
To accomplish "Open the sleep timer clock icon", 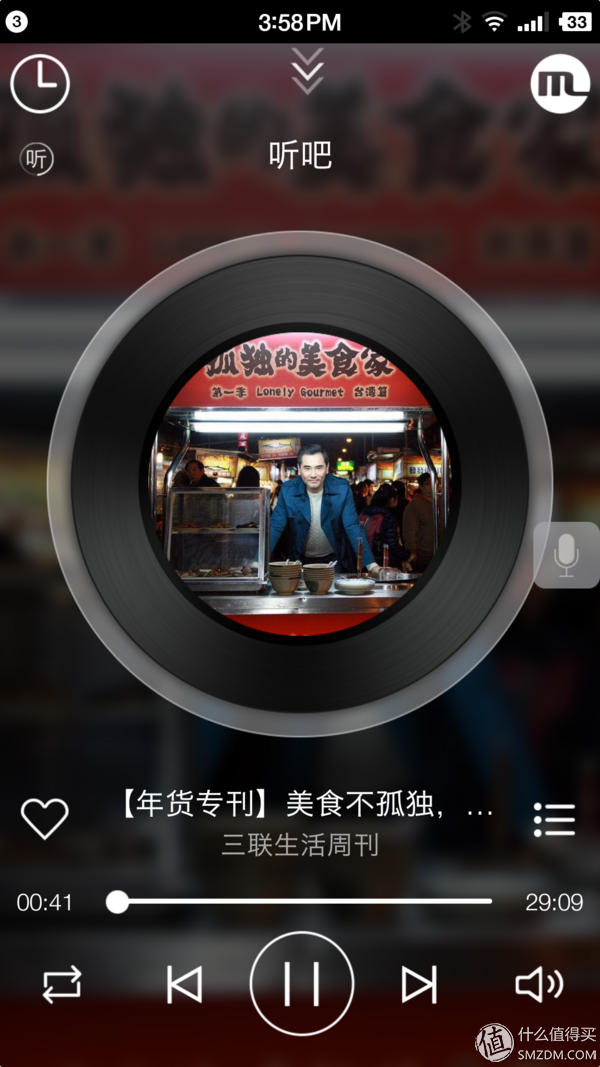I will click(x=40, y=84).
